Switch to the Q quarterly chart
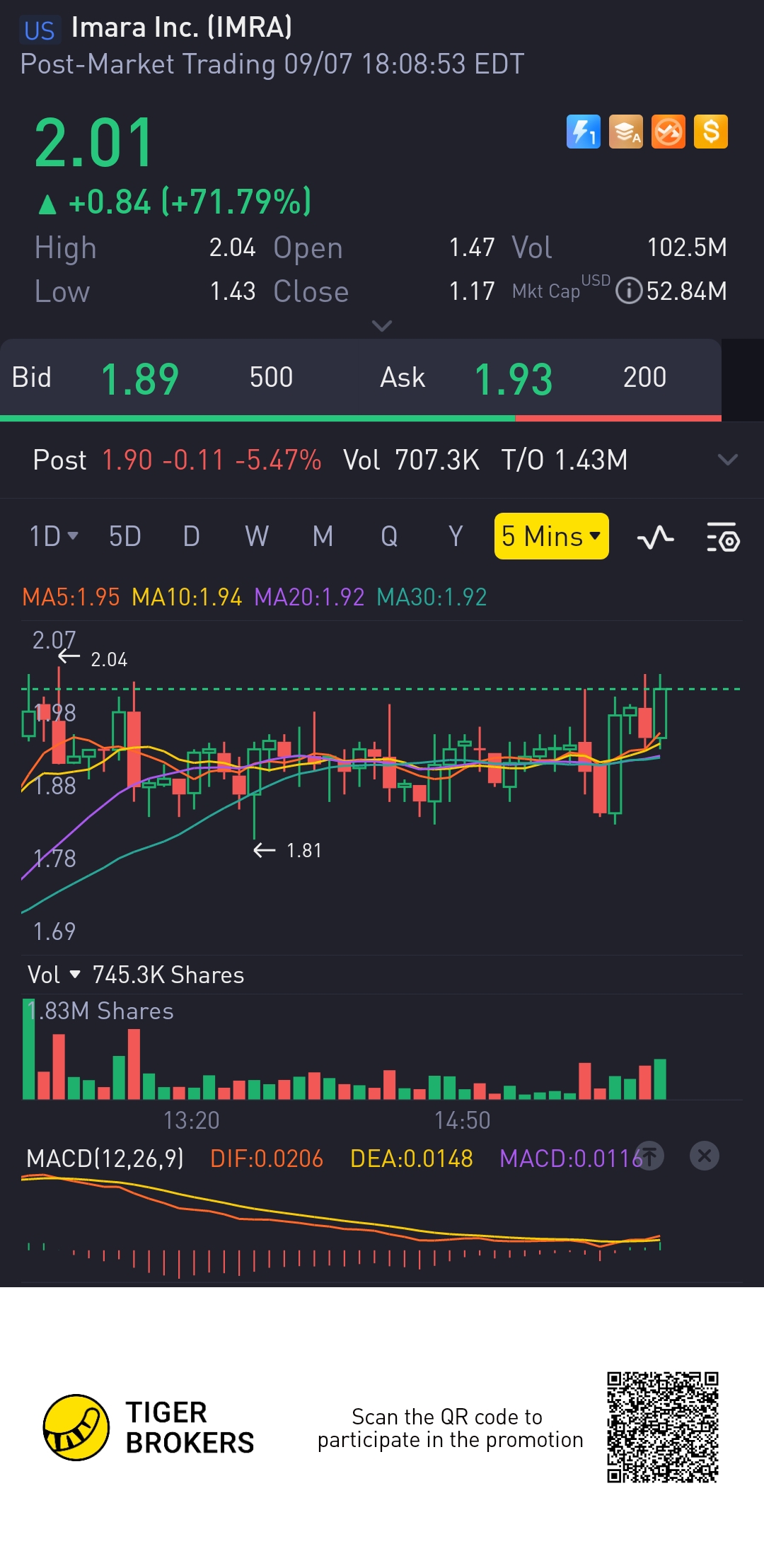 tap(389, 536)
